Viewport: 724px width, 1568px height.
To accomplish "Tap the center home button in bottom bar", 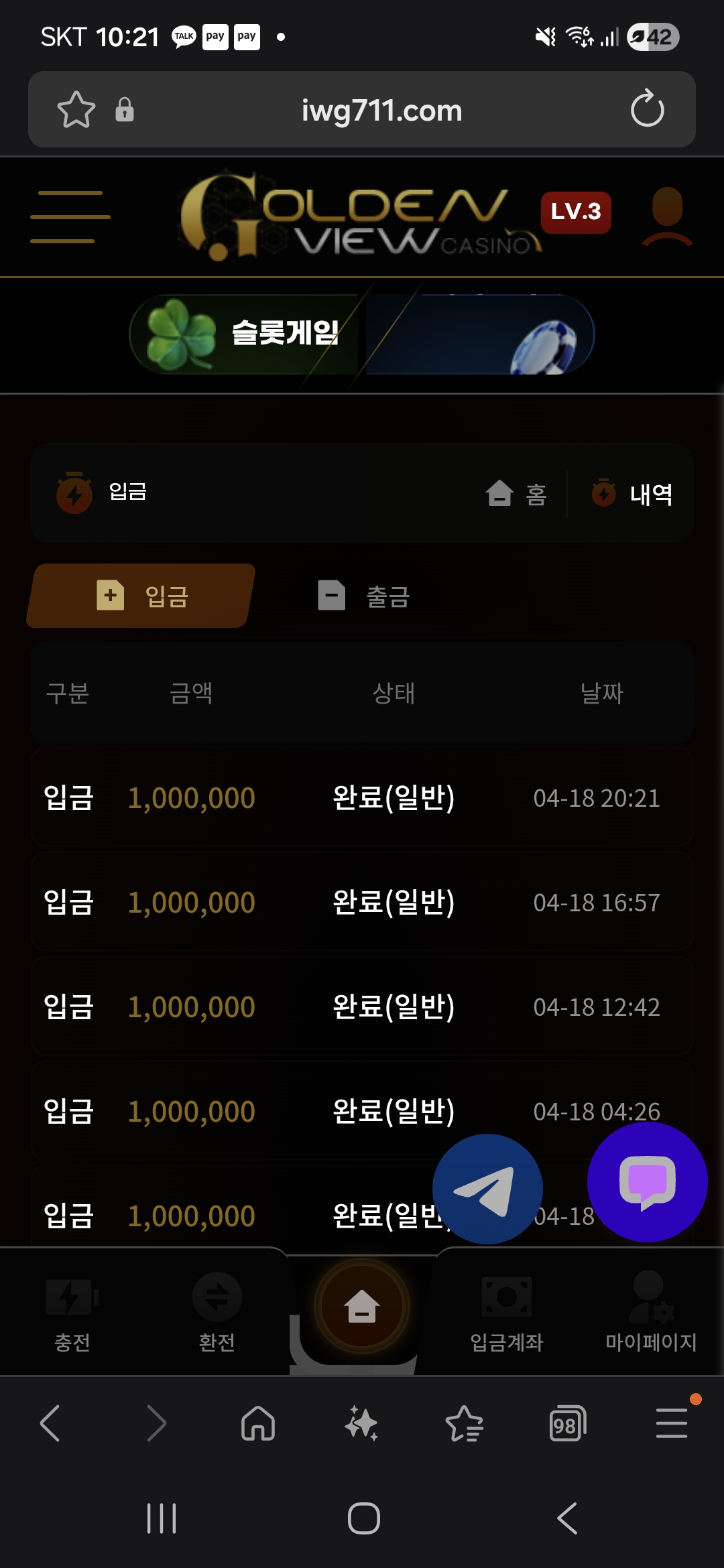I will pyautogui.click(x=362, y=1306).
